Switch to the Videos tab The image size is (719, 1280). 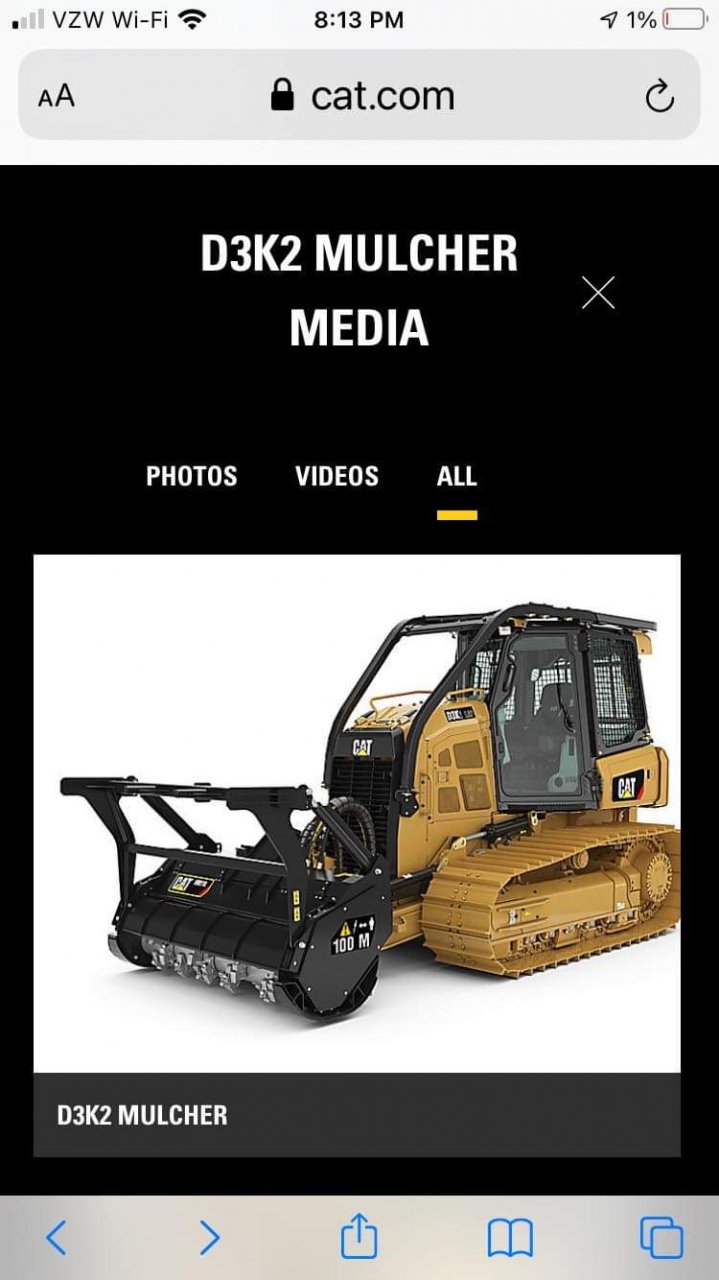pos(337,476)
